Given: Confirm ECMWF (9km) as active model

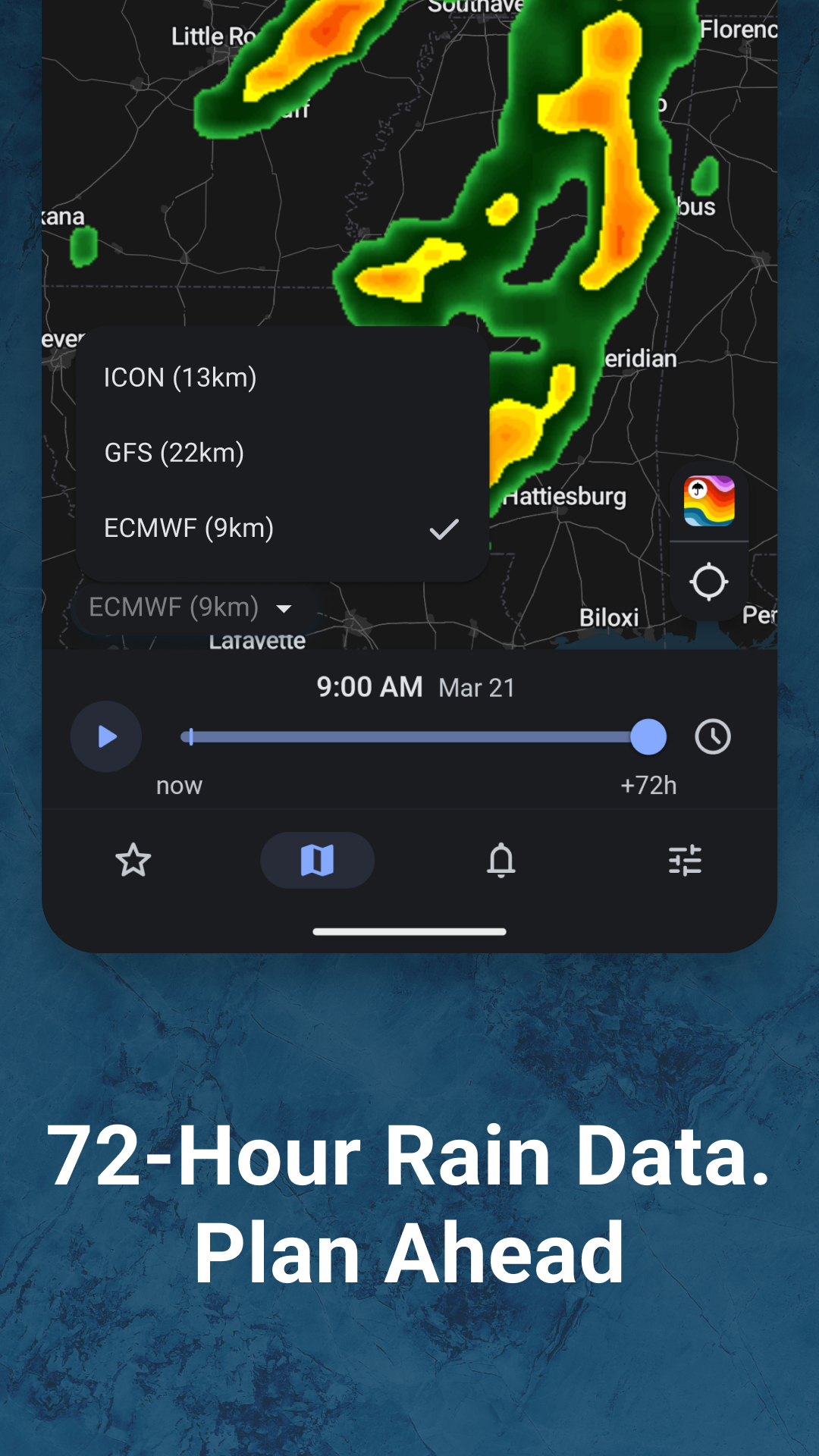Looking at the screenshot, I should click(190, 528).
